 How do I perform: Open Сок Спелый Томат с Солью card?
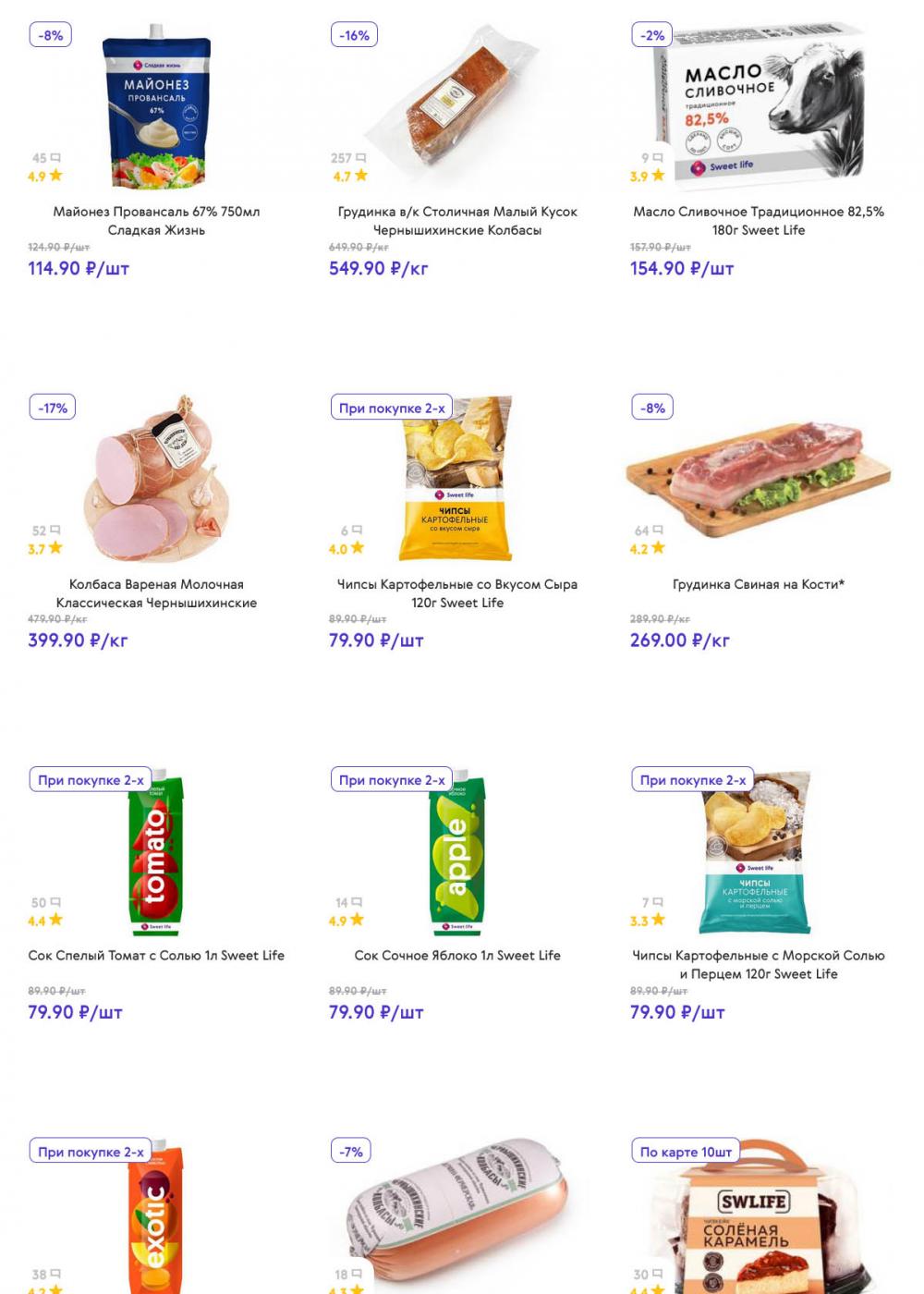[156, 956]
